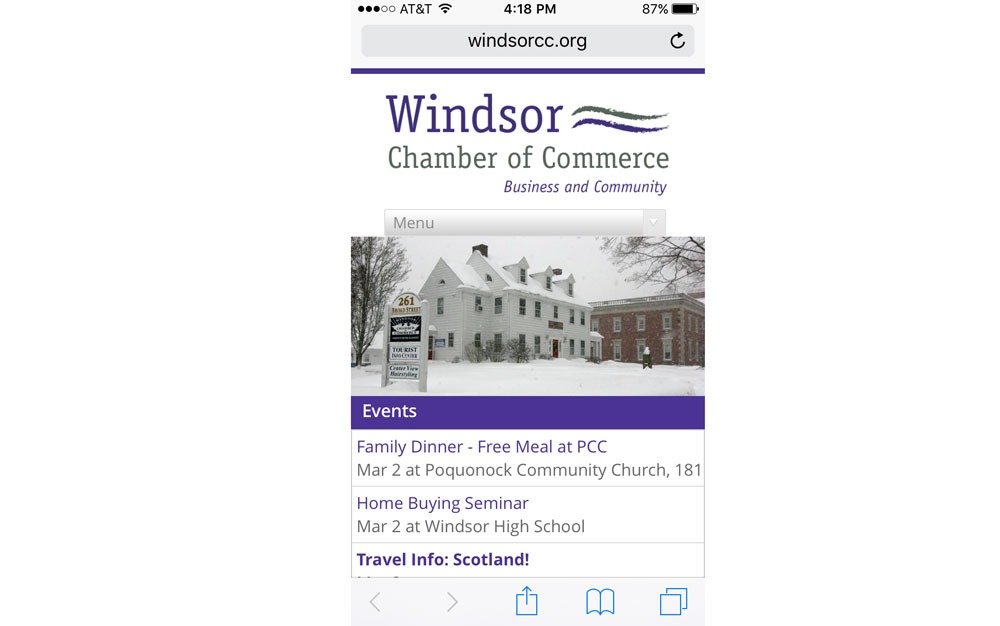The width and height of the screenshot is (1000, 626).
Task: Show all open Safari tabs
Action: click(x=673, y=601)
